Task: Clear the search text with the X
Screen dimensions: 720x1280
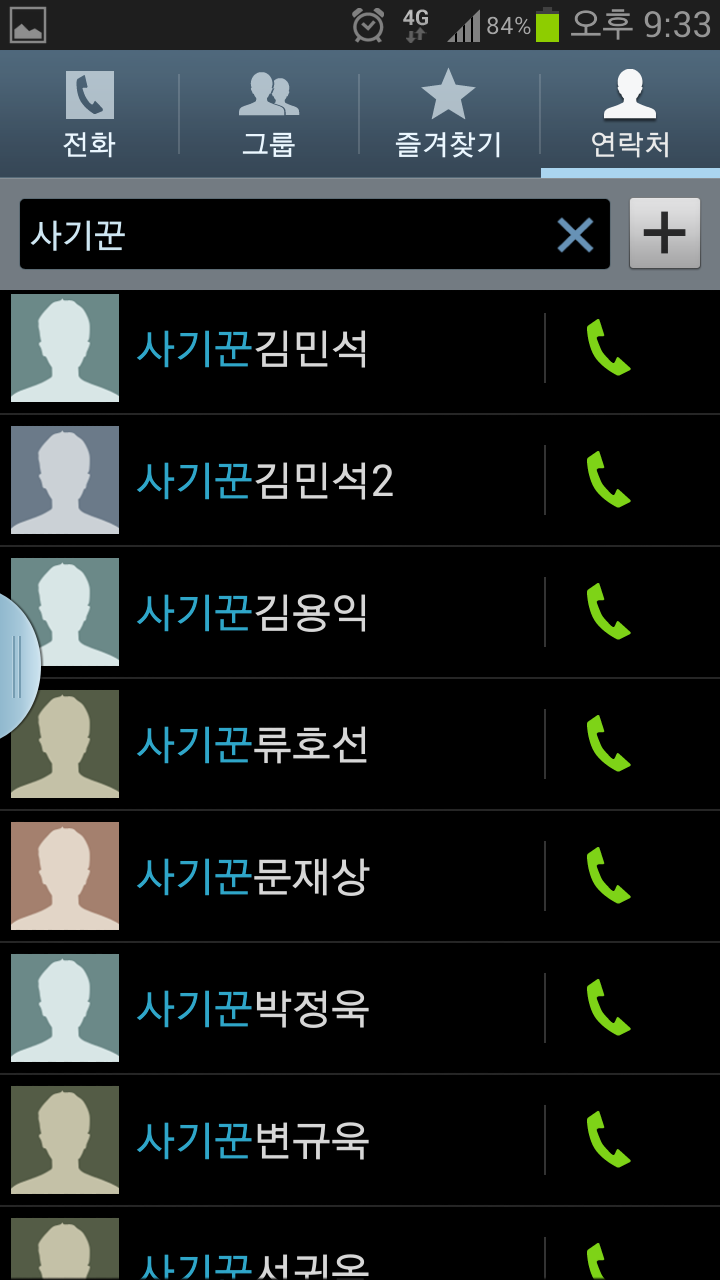Action: point(575,235)
